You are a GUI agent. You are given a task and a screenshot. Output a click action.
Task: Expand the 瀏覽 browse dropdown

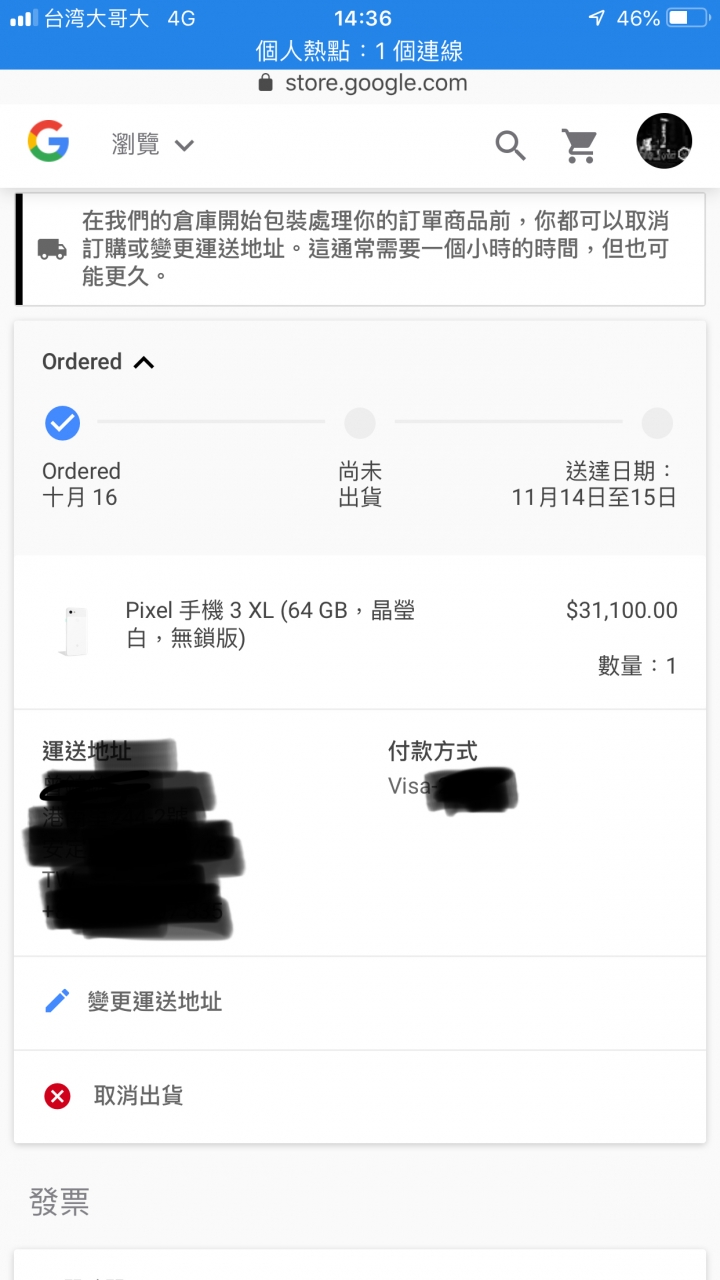point(153,145)
